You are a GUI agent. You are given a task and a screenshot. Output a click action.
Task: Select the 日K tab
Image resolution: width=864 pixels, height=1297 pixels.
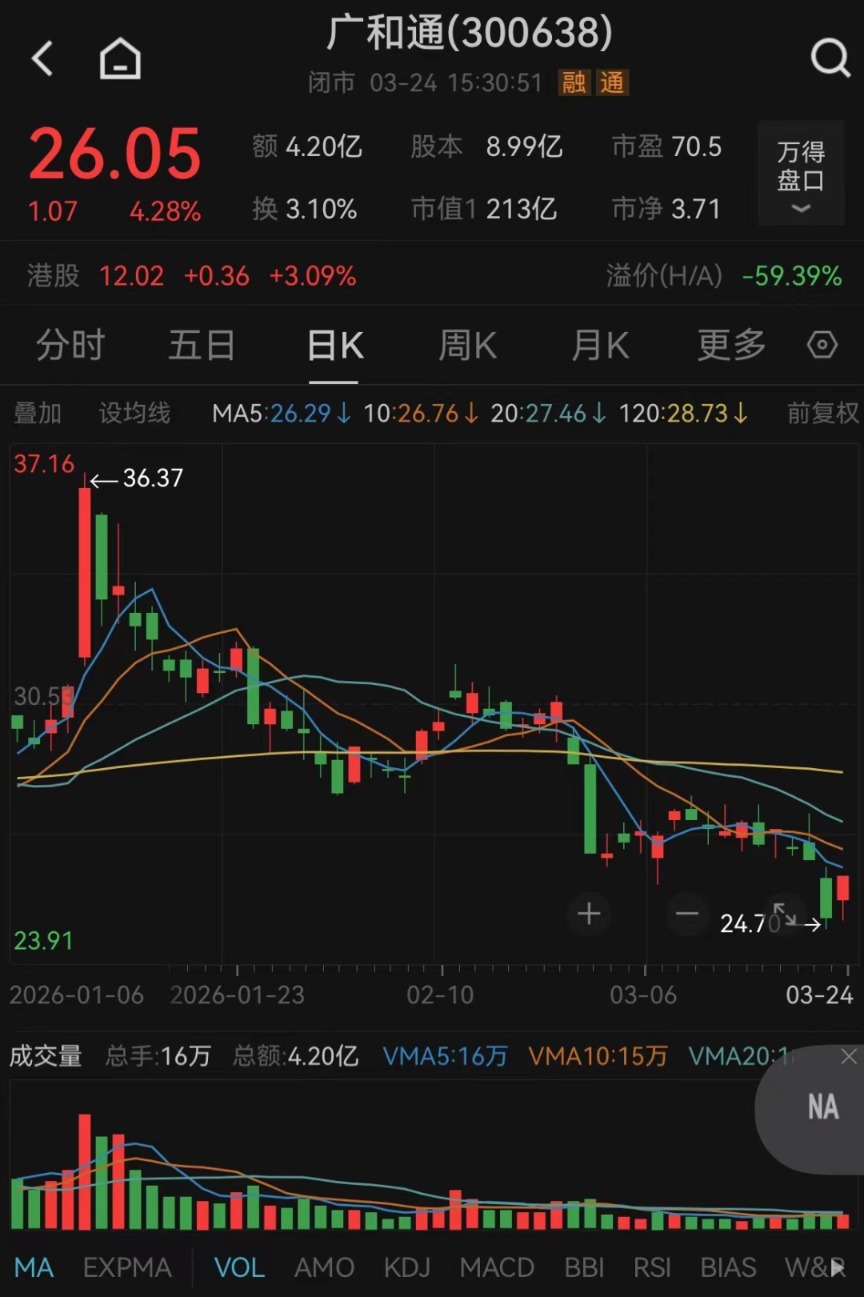click(x=334, y=346)
